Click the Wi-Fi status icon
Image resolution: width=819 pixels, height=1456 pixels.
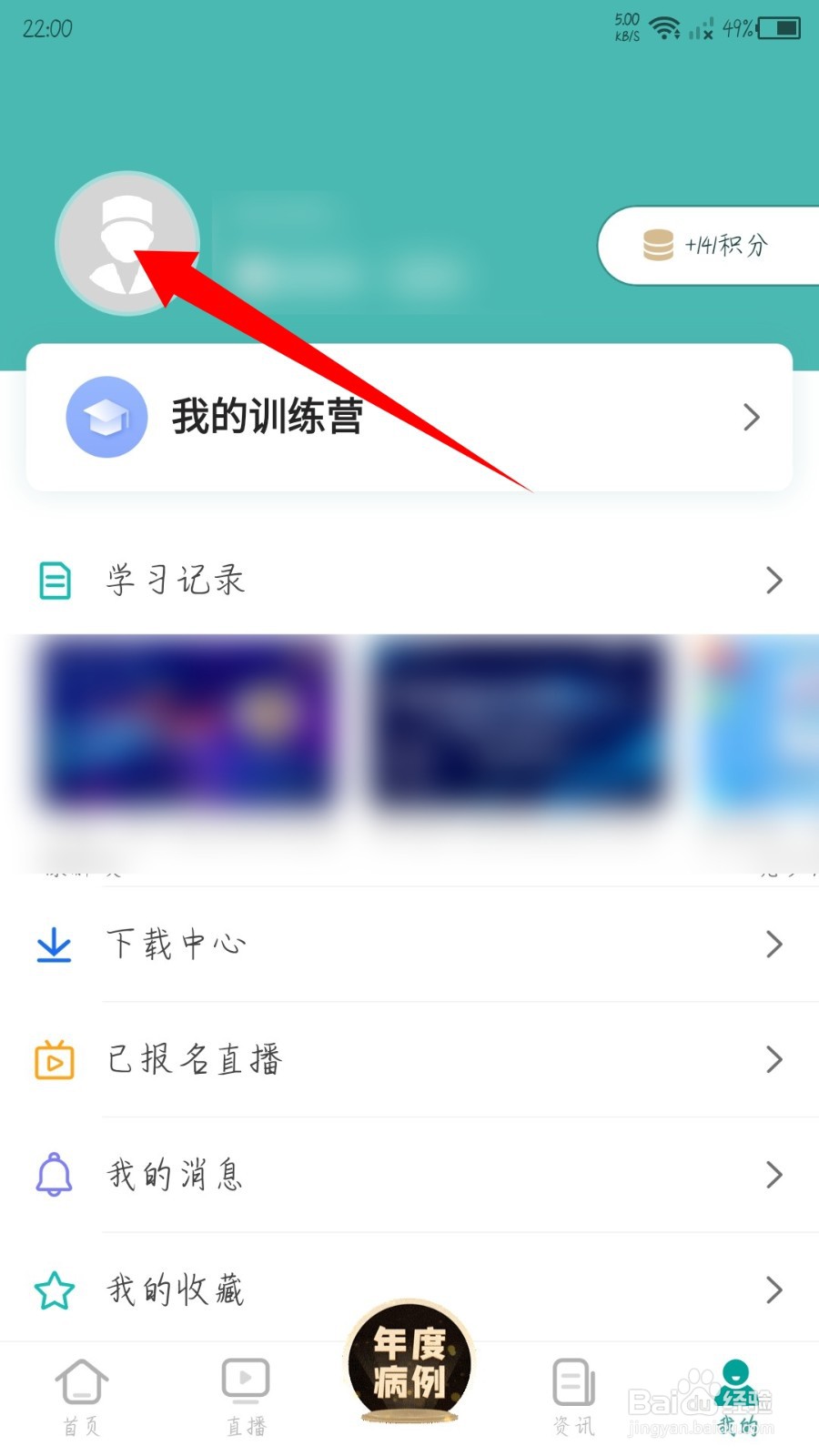pos(665,27)
